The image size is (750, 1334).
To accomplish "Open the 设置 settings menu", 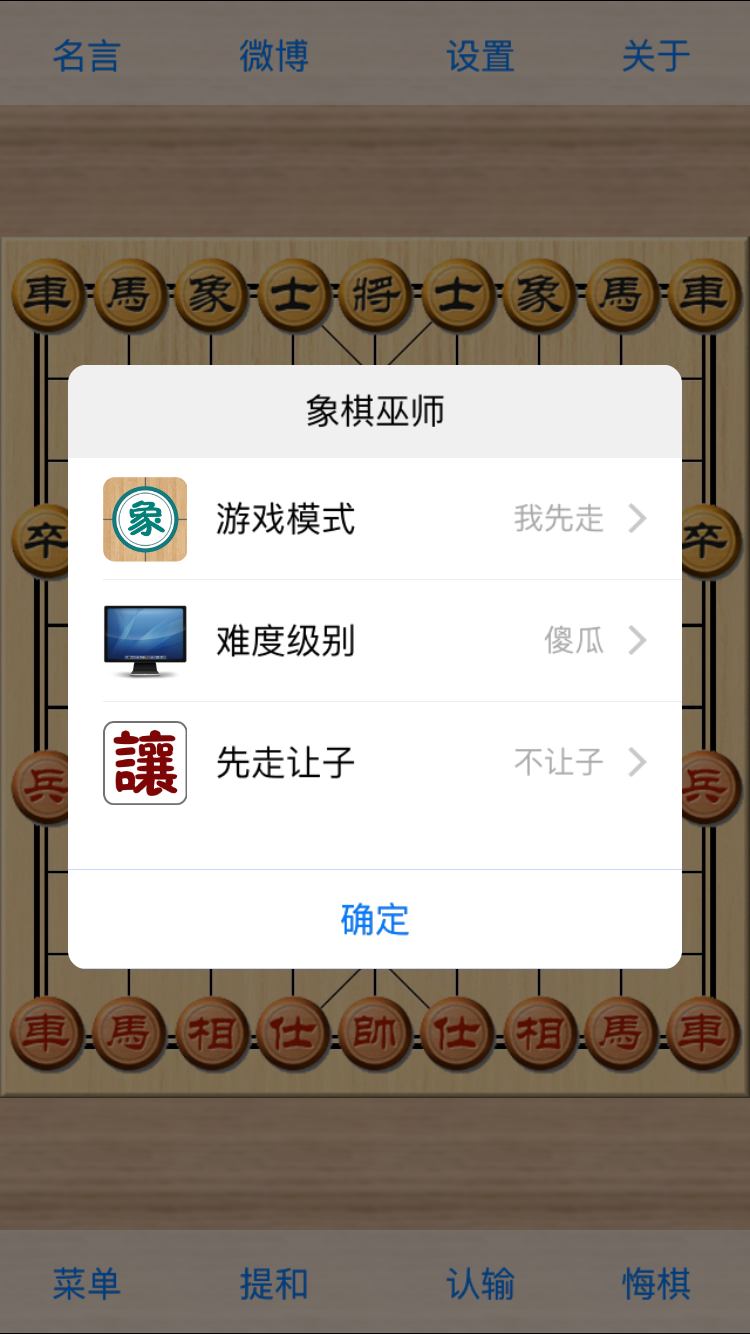I will (x=480, y=57).
